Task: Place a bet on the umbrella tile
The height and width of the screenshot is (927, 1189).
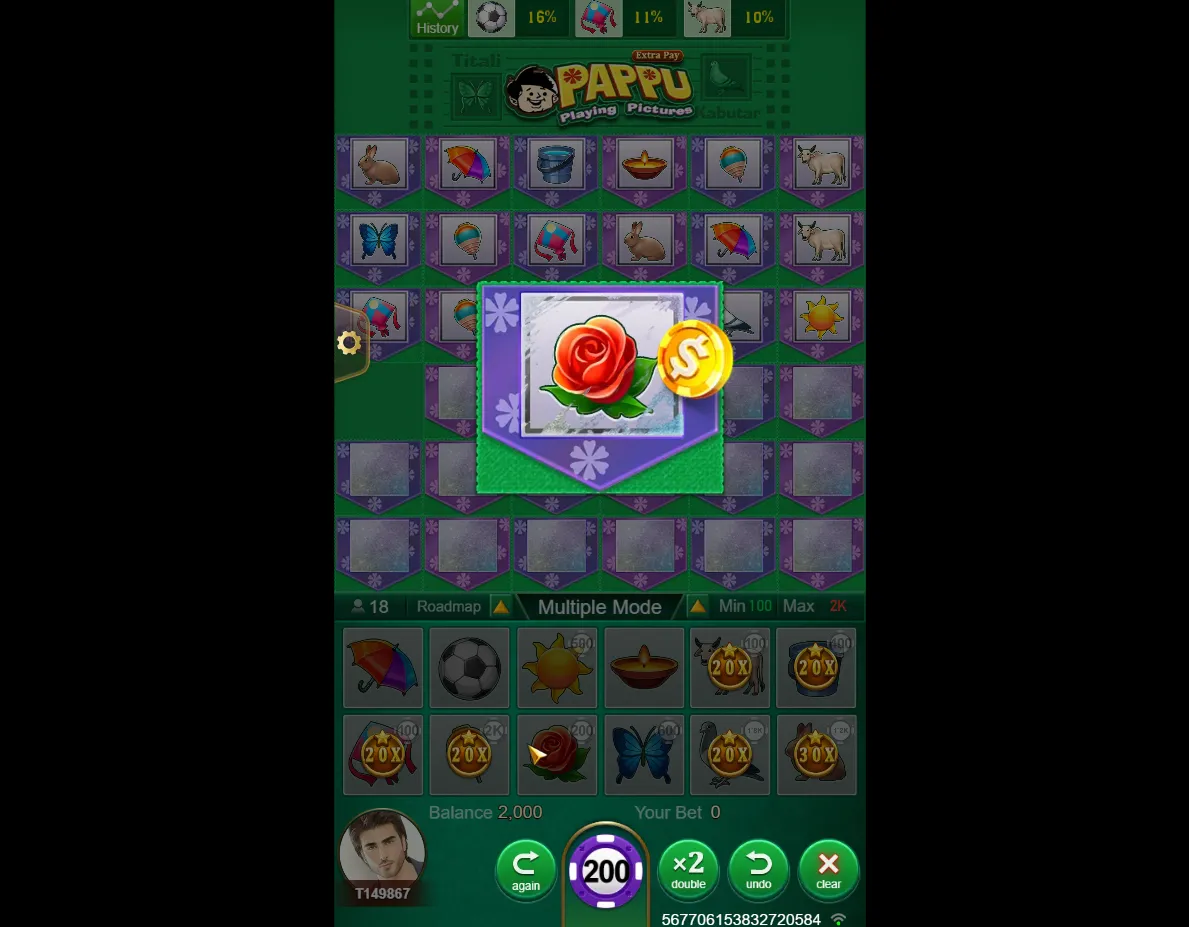Action: (x=383, y=668)
